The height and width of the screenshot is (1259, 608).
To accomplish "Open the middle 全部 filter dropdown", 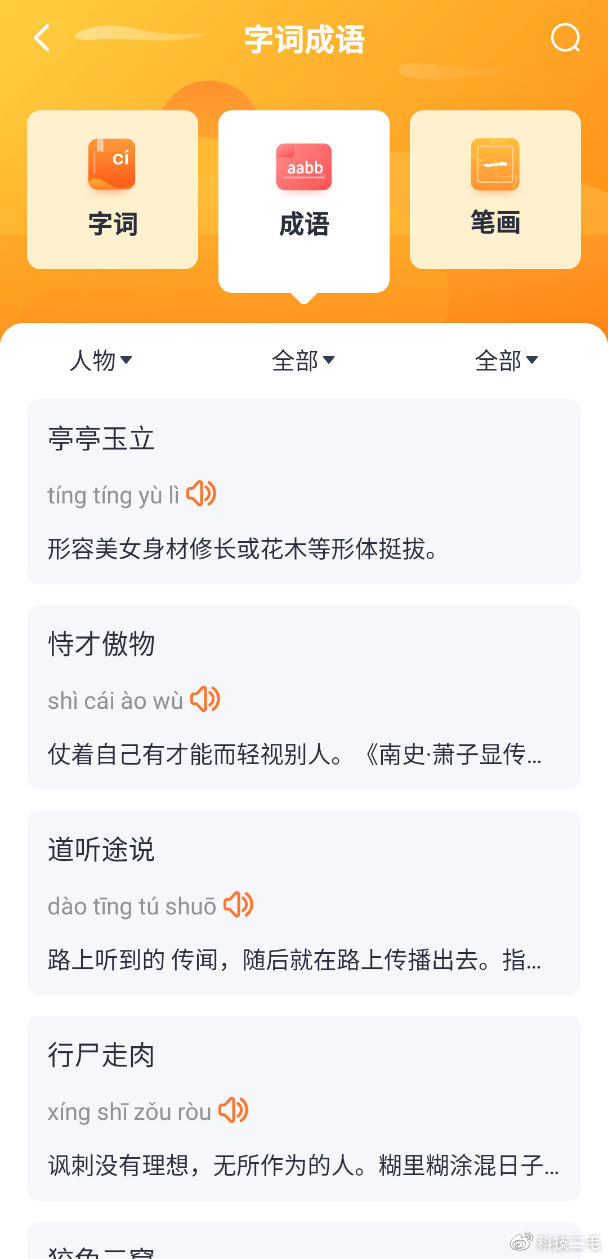I will (x=303, y=360).
